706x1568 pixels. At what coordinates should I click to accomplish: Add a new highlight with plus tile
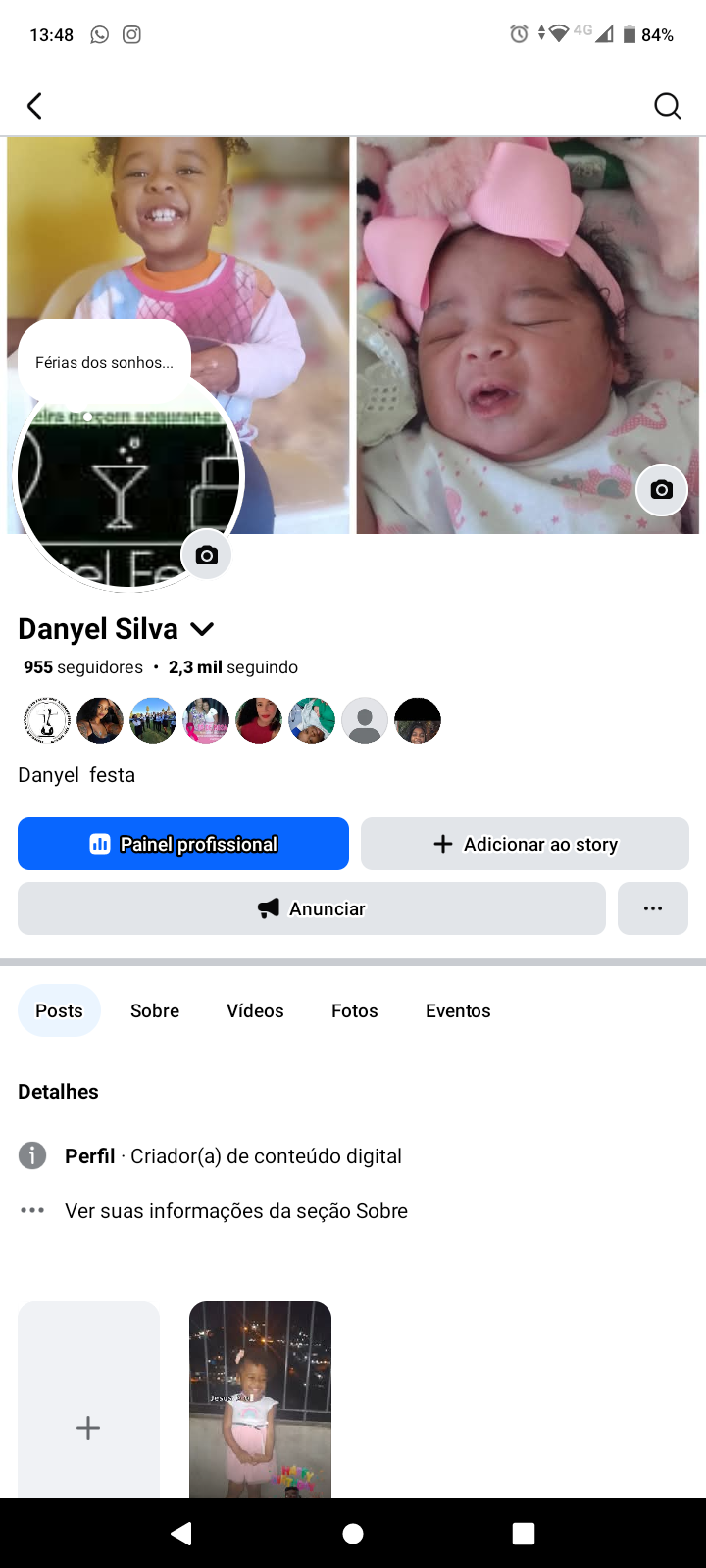[x=88, y=1426]
